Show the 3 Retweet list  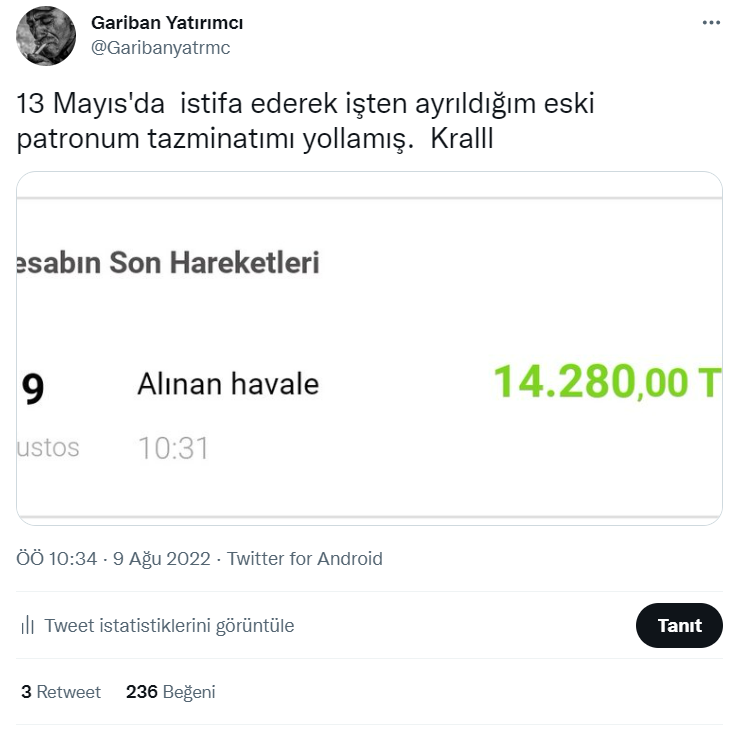[61, 692]
